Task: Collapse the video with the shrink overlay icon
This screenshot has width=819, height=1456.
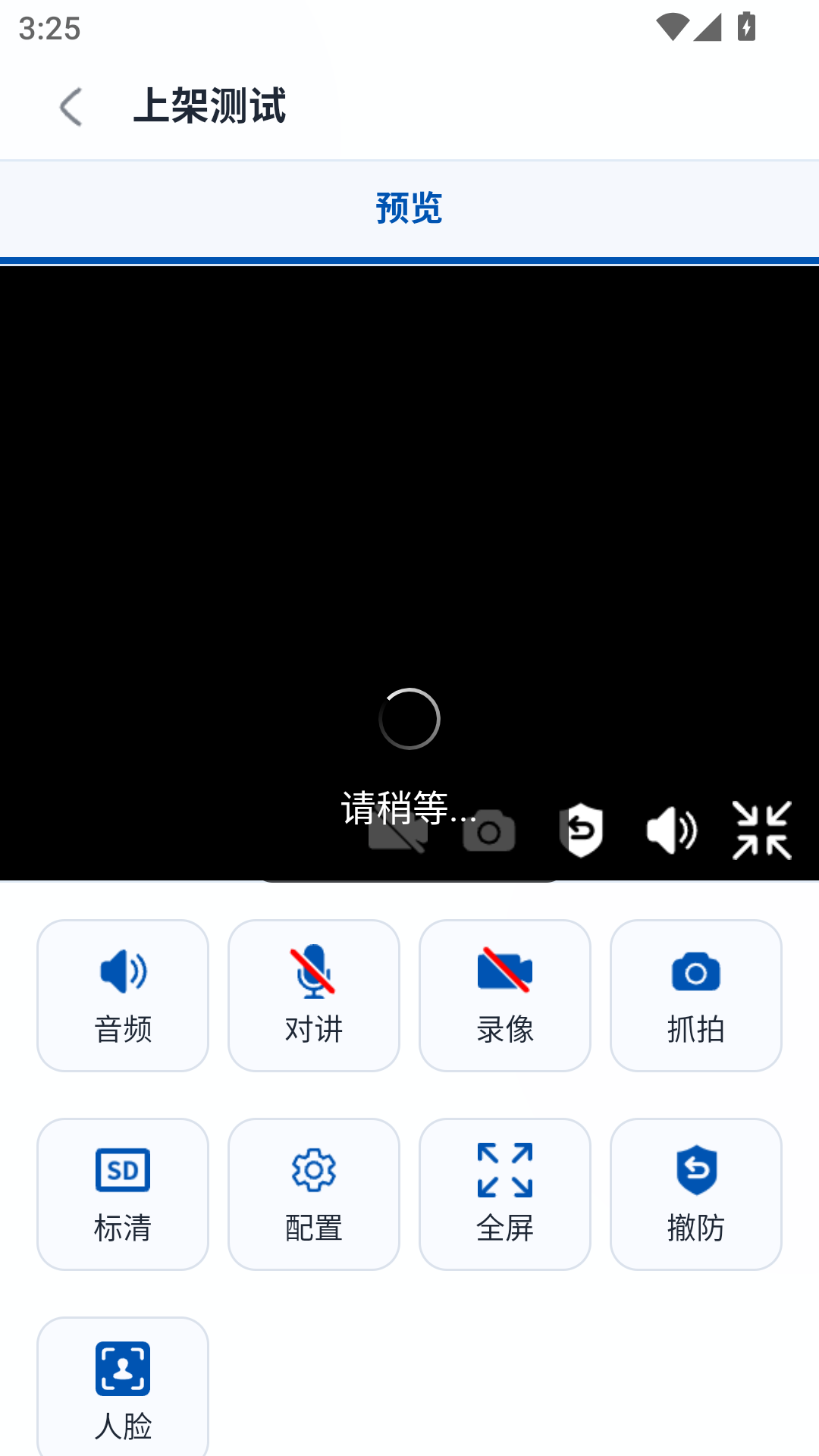Action: (761, 830)
